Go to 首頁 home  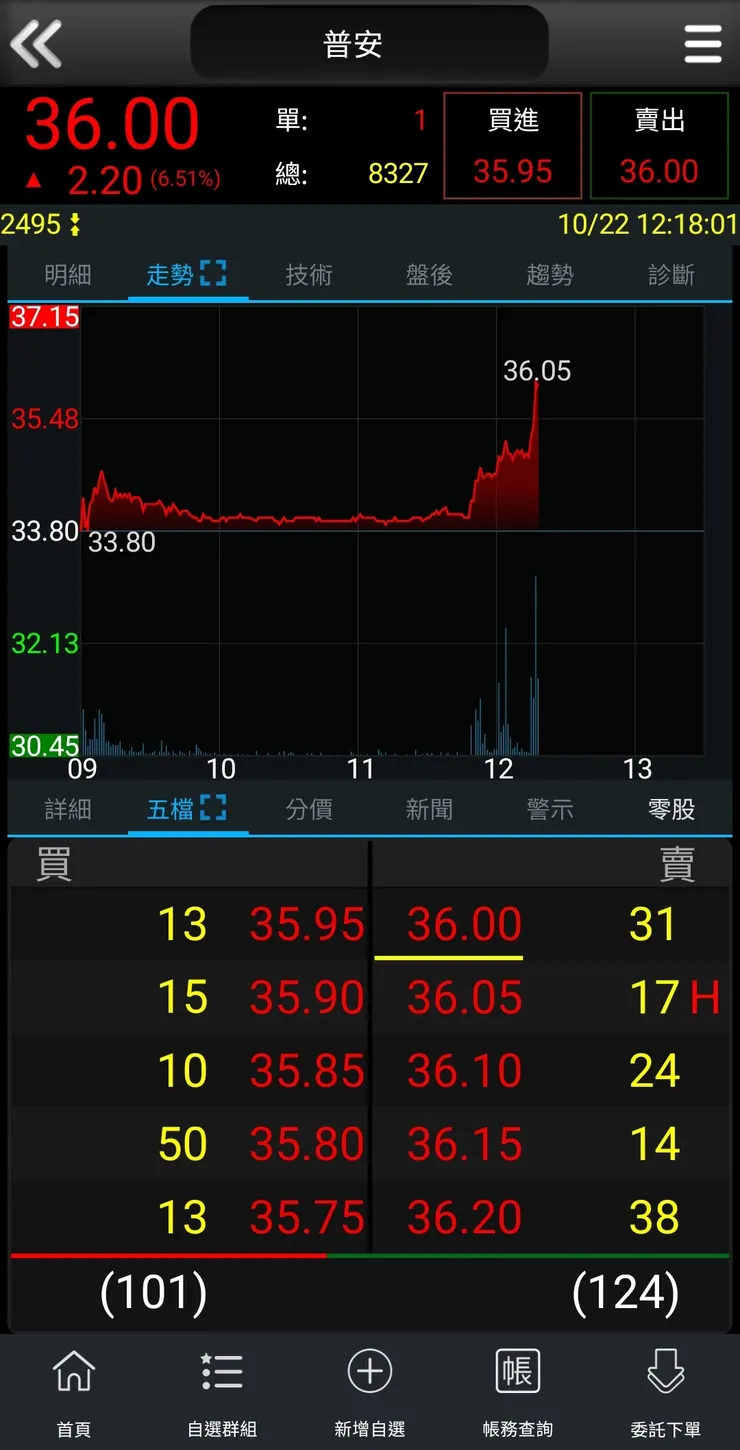coord(74,1391)
